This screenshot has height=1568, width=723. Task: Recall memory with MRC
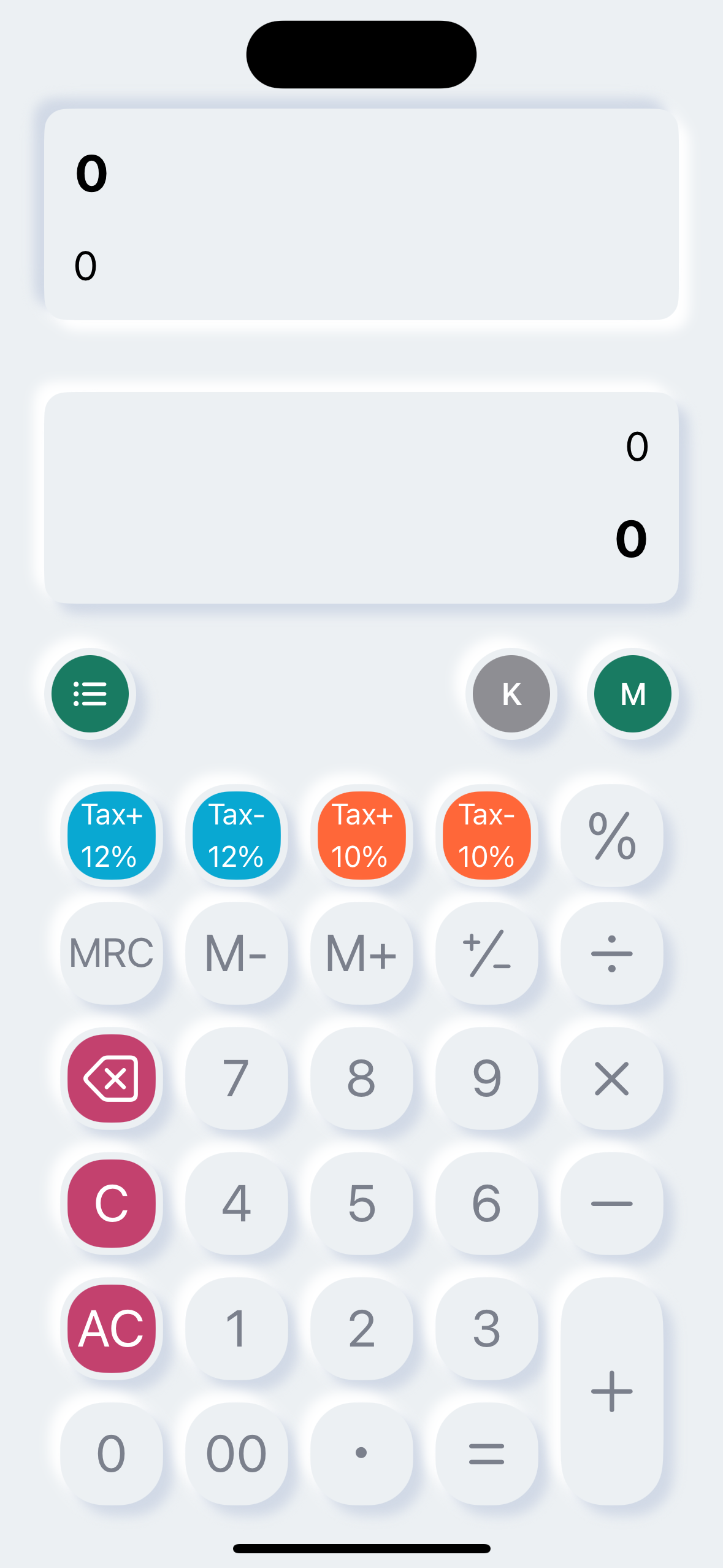(112, 953)
